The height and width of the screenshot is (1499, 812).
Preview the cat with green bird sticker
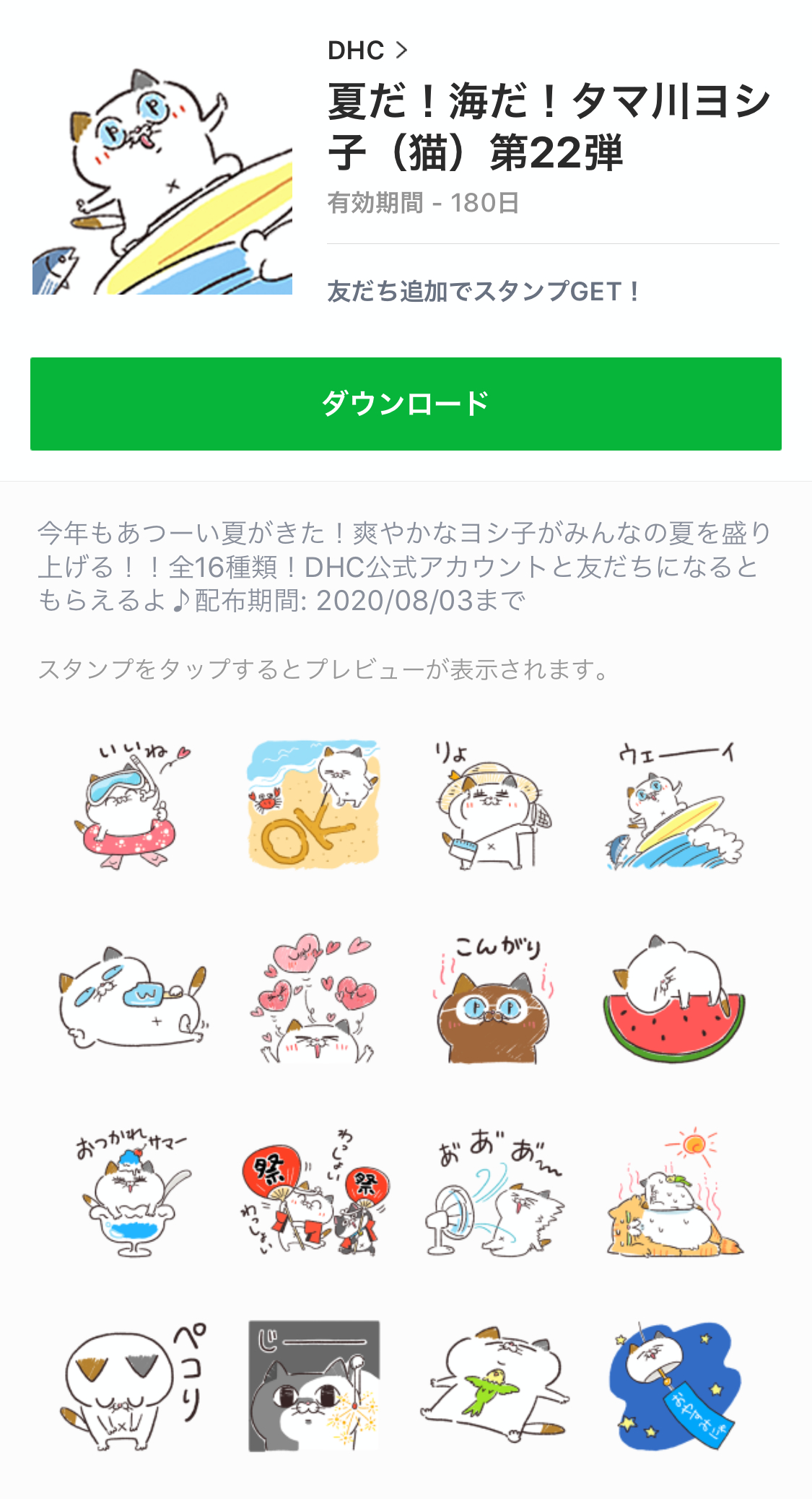[494, 1386]
